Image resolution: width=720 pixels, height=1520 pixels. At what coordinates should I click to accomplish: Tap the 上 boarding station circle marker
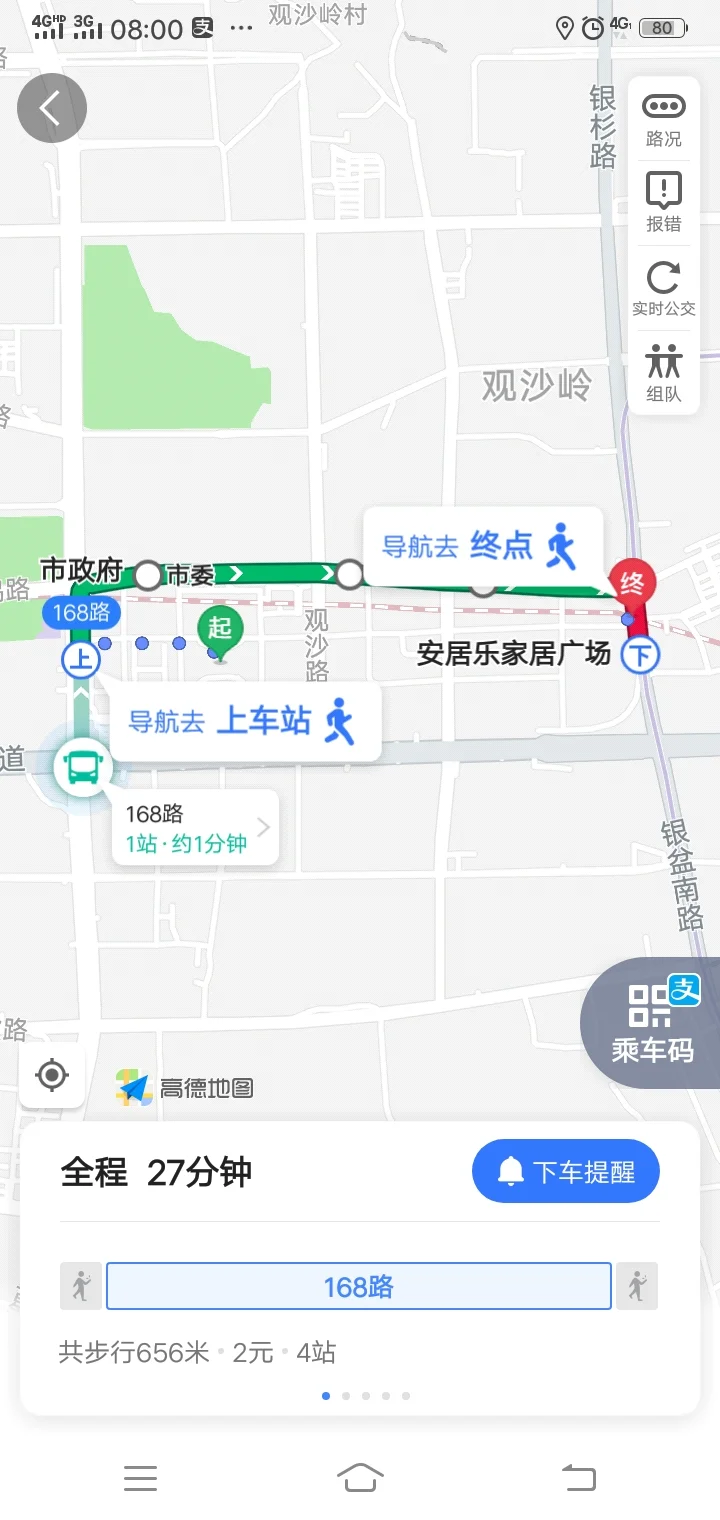coord(80,660)
